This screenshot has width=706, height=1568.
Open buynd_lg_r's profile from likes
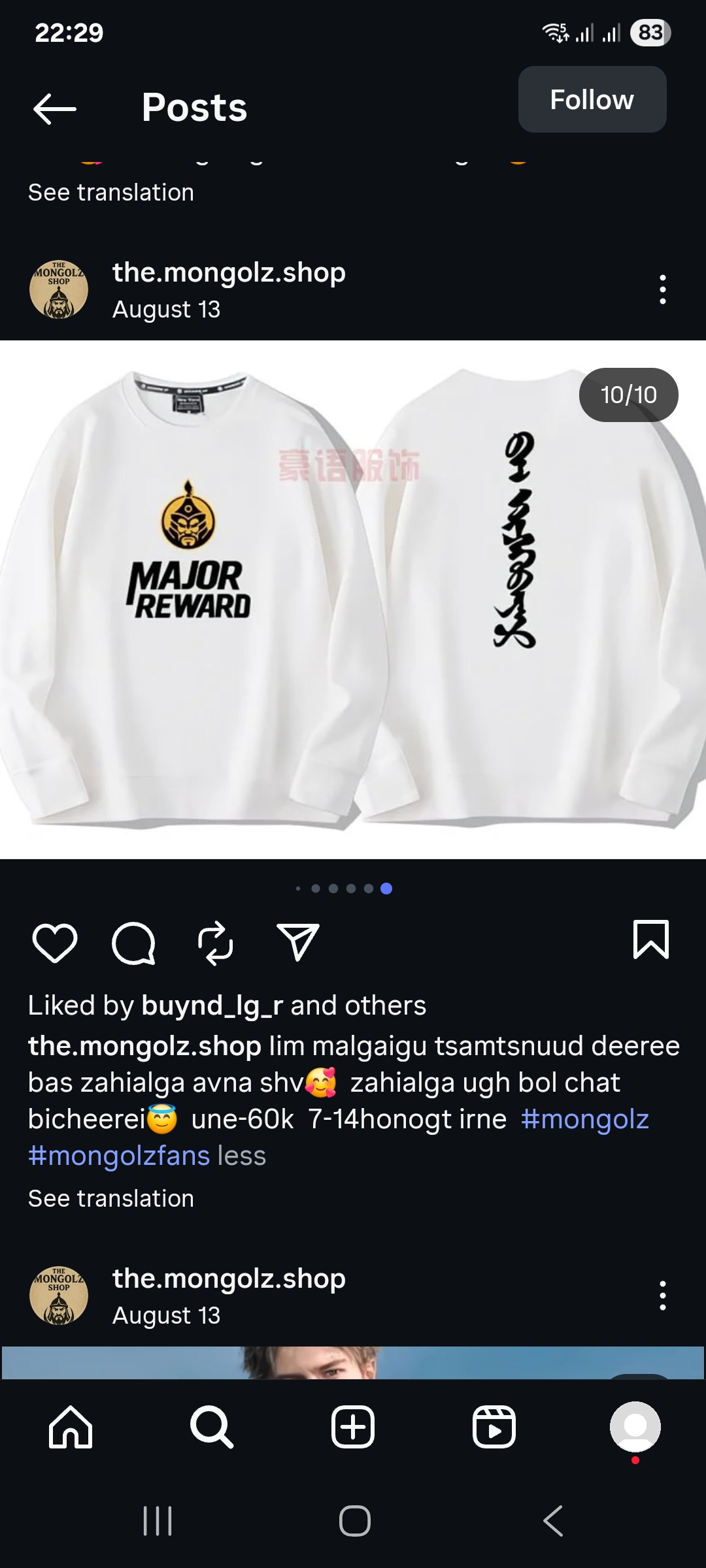[212, 1005]
